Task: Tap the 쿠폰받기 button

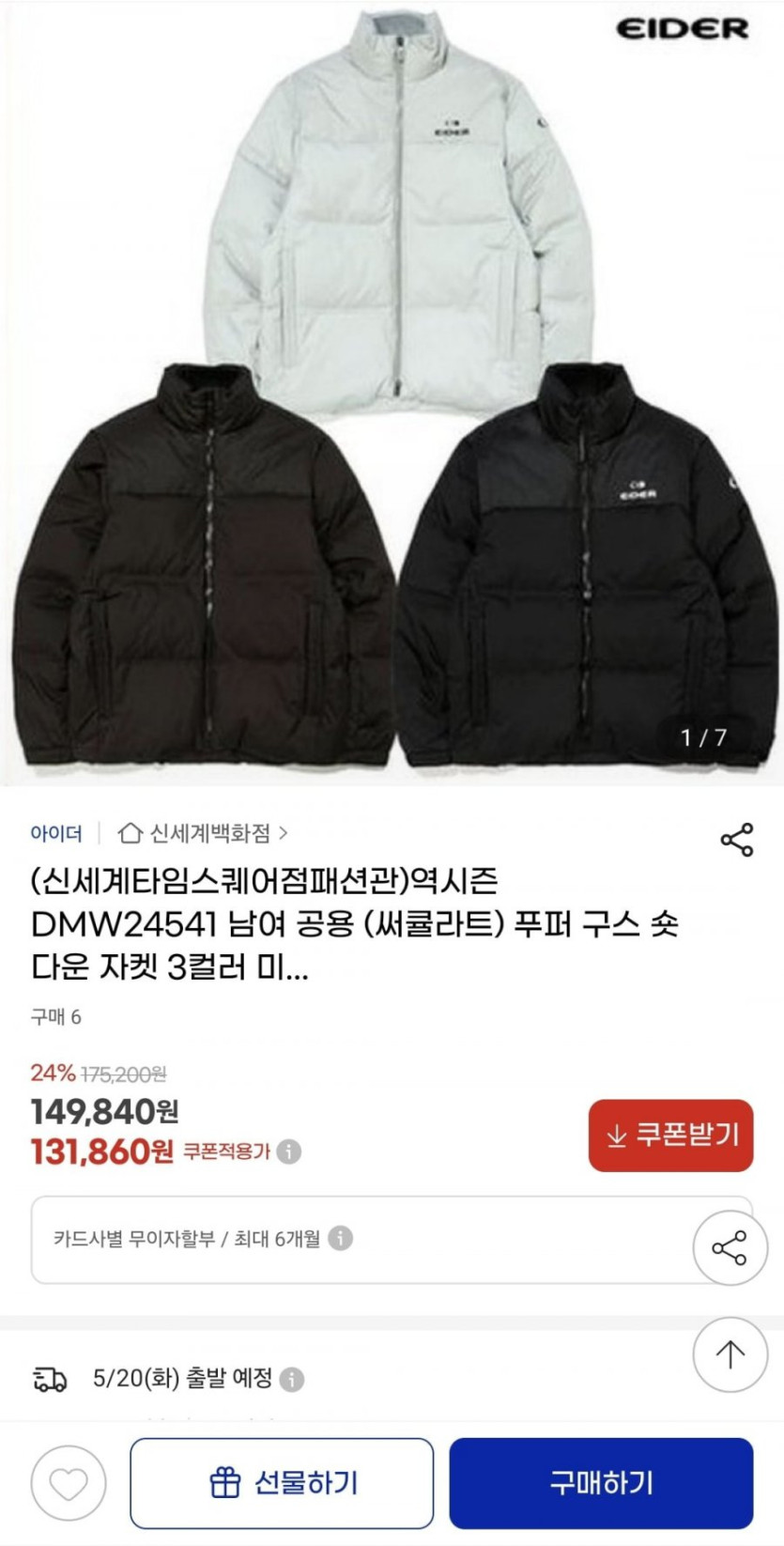Action: [x=670, y=1135]
